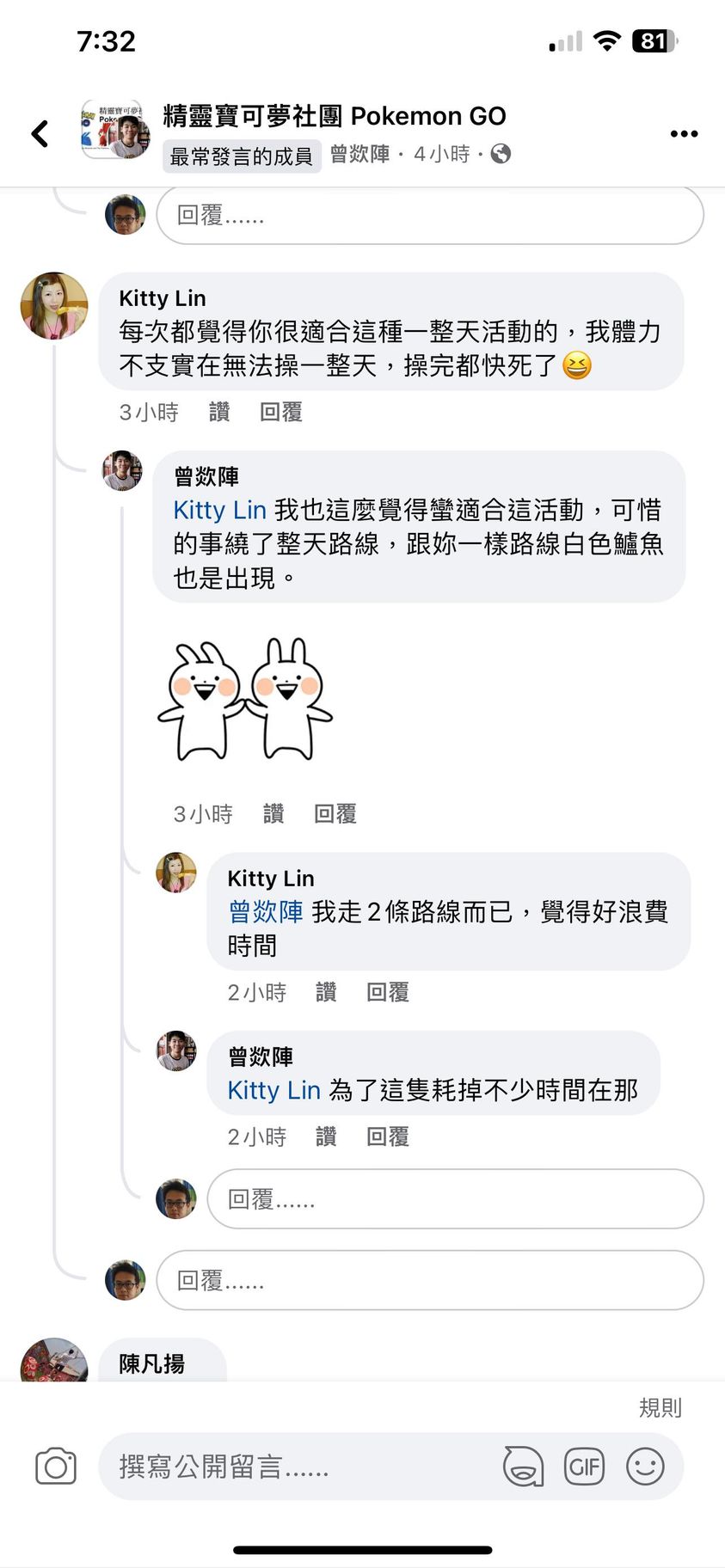Like 曾欻陣's reply about 耗掉不少時間
This screenshot has height=1568, width=725.
point(326,1137)
